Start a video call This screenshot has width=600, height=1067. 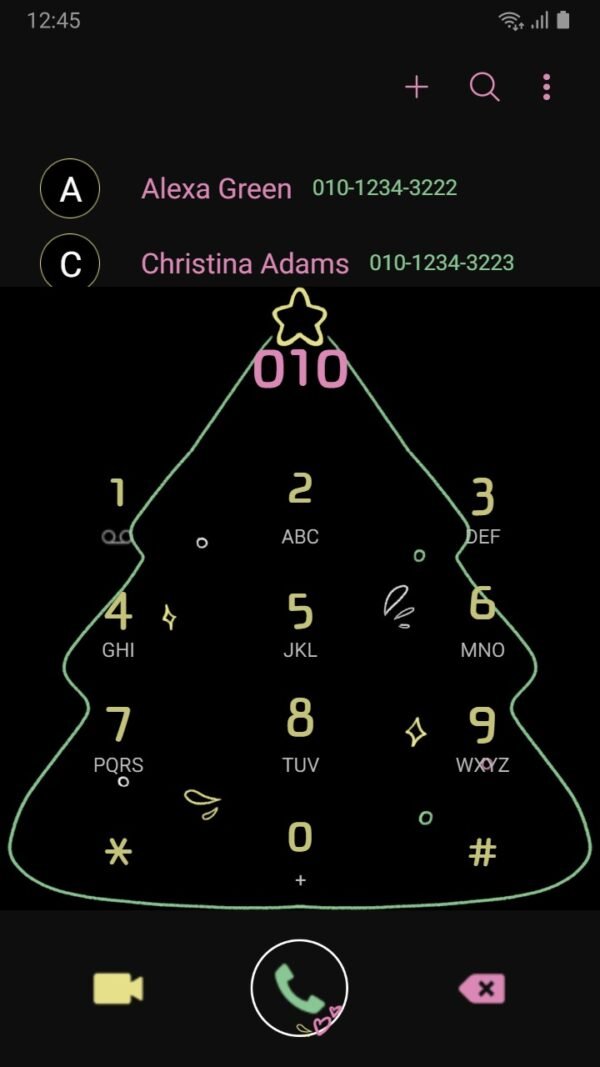pyautogui.click(x=118, y=989)
